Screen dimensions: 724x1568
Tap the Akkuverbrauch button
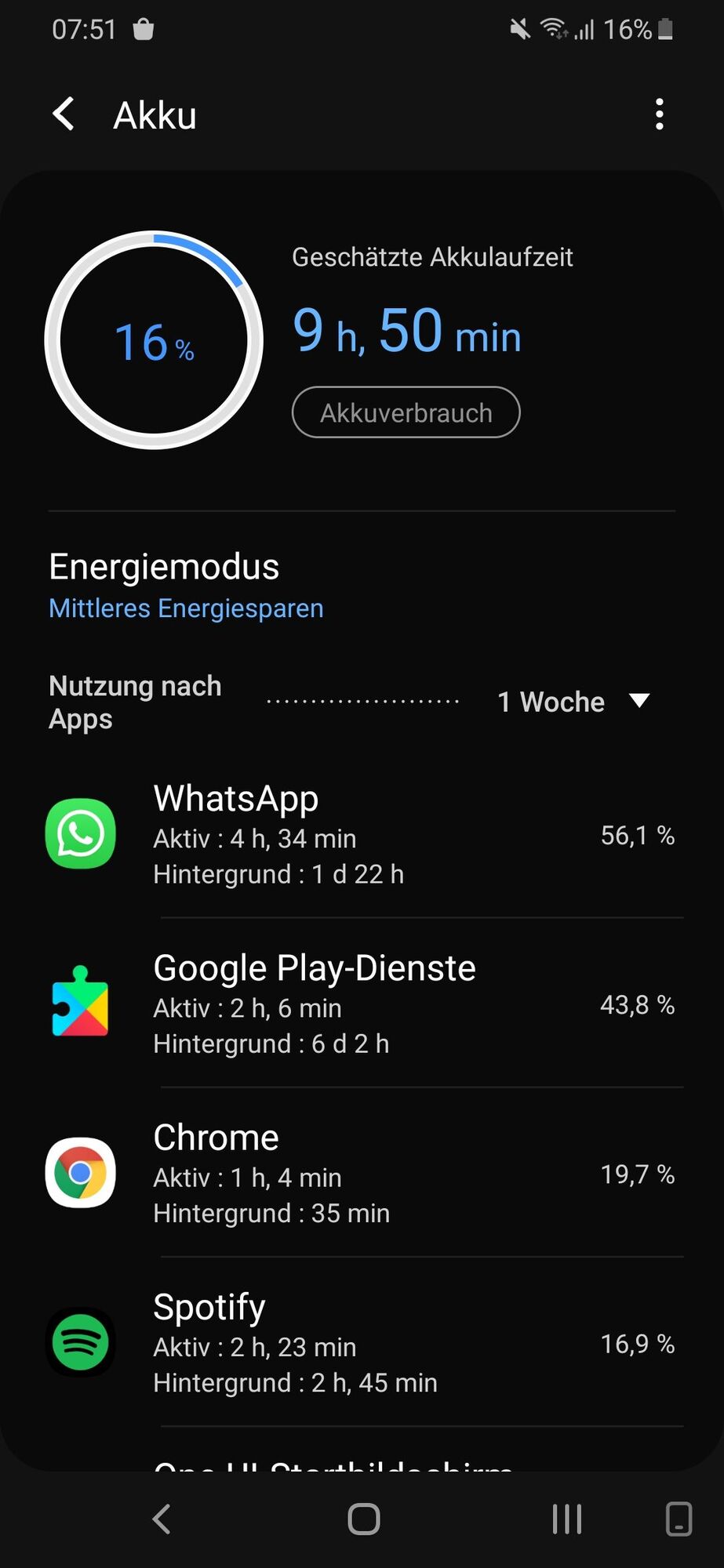click(406, 412)
